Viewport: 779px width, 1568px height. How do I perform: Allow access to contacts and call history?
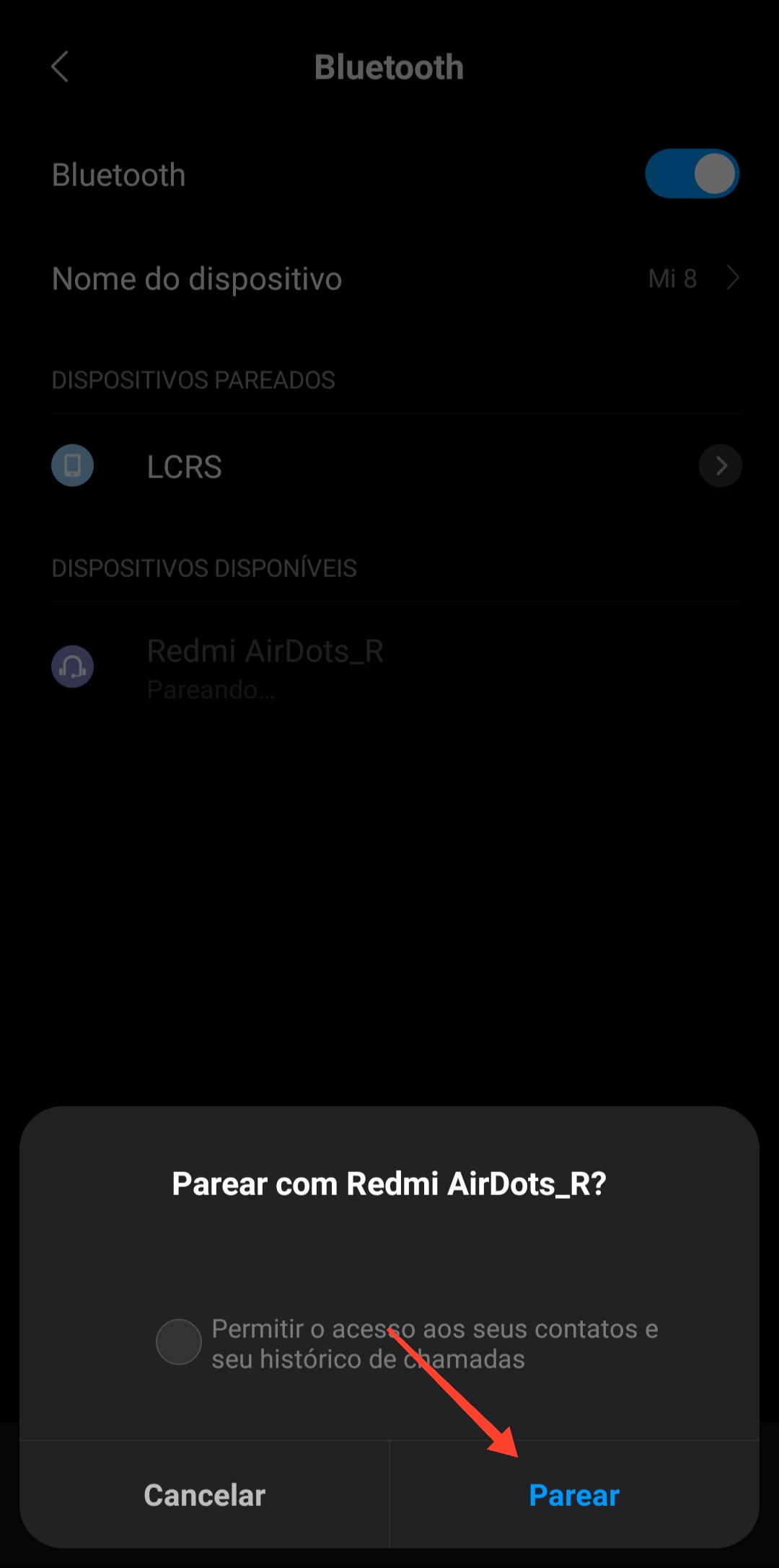(x=179, y=1342)
